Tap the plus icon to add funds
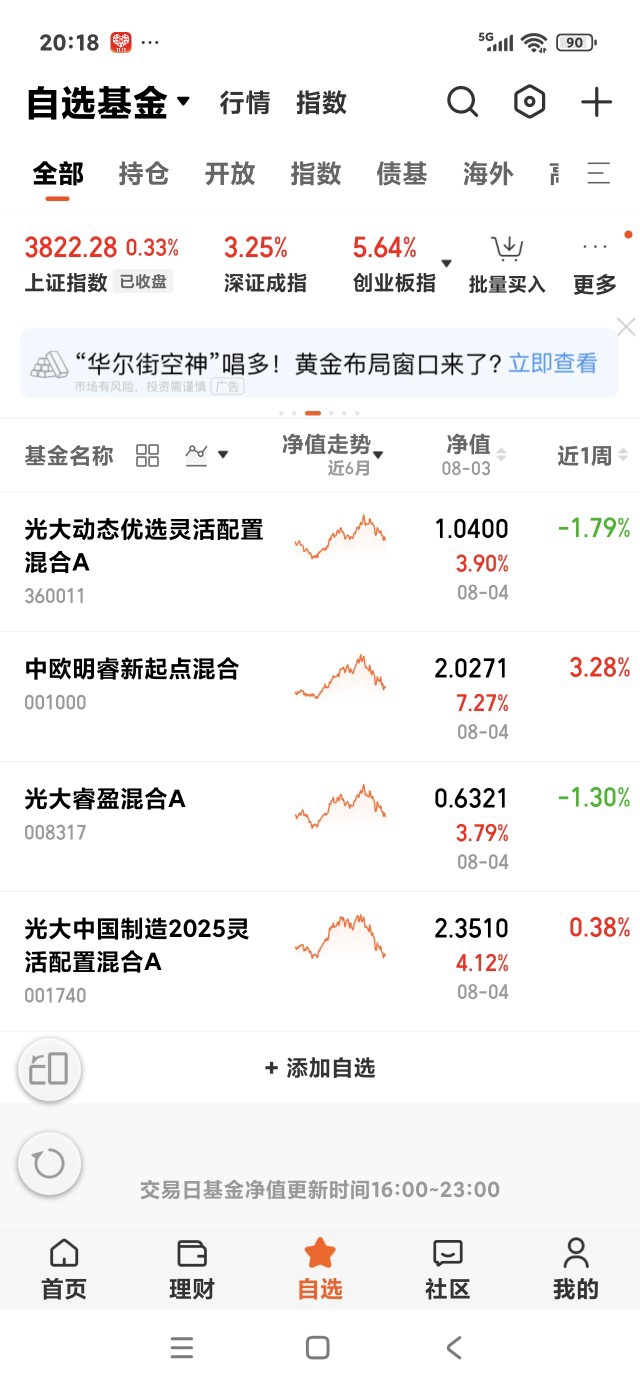The height and width of the screenshot is (1386, 640). (597, 102)
